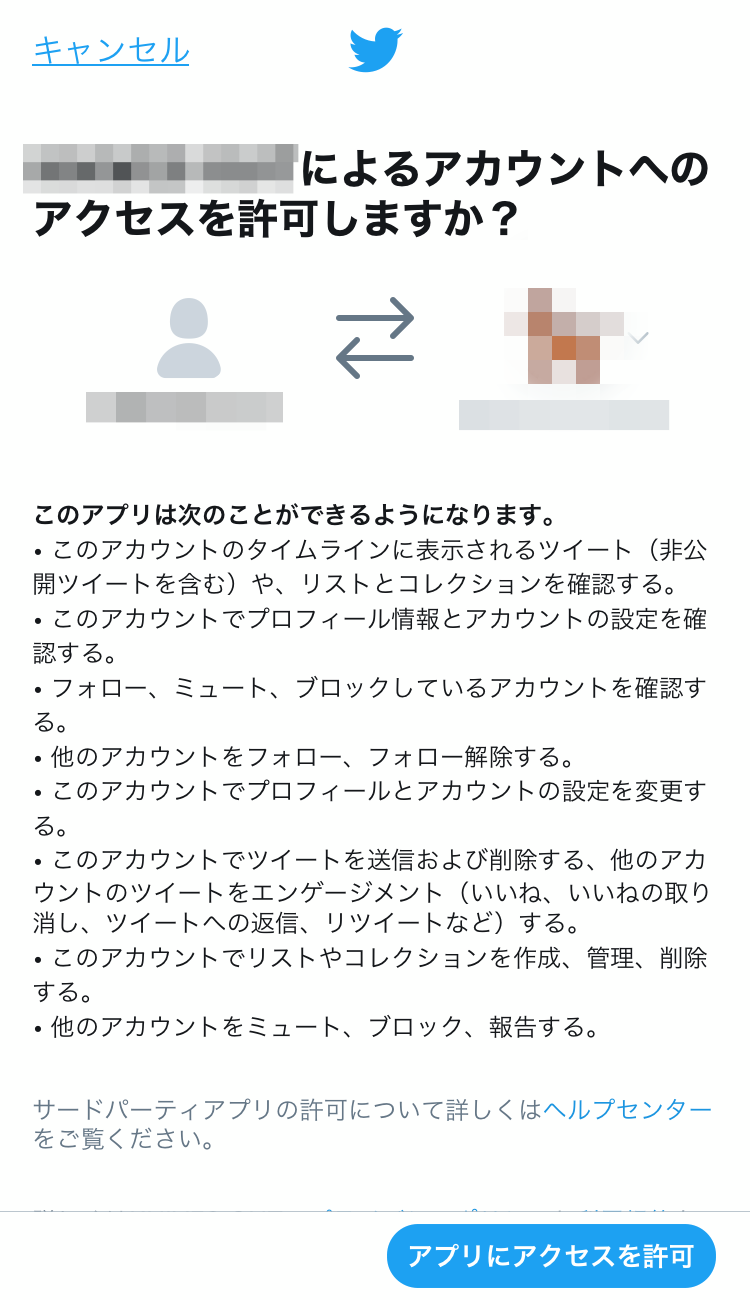Authorize with アプリにアクセスを許可 button
750x1300 pixels.
[551, 1255]
